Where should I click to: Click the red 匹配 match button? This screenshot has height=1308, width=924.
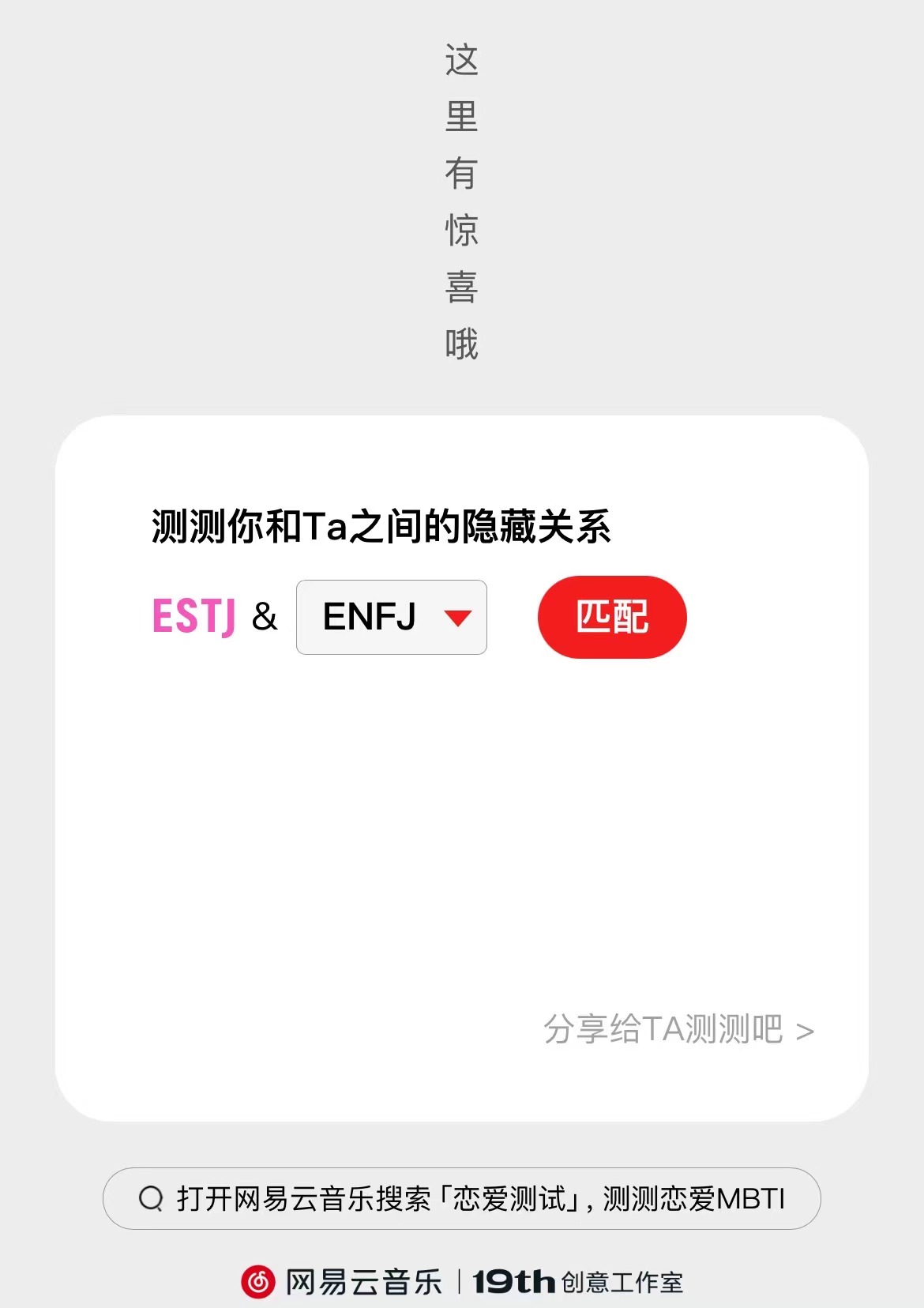[x=611, y=617]
